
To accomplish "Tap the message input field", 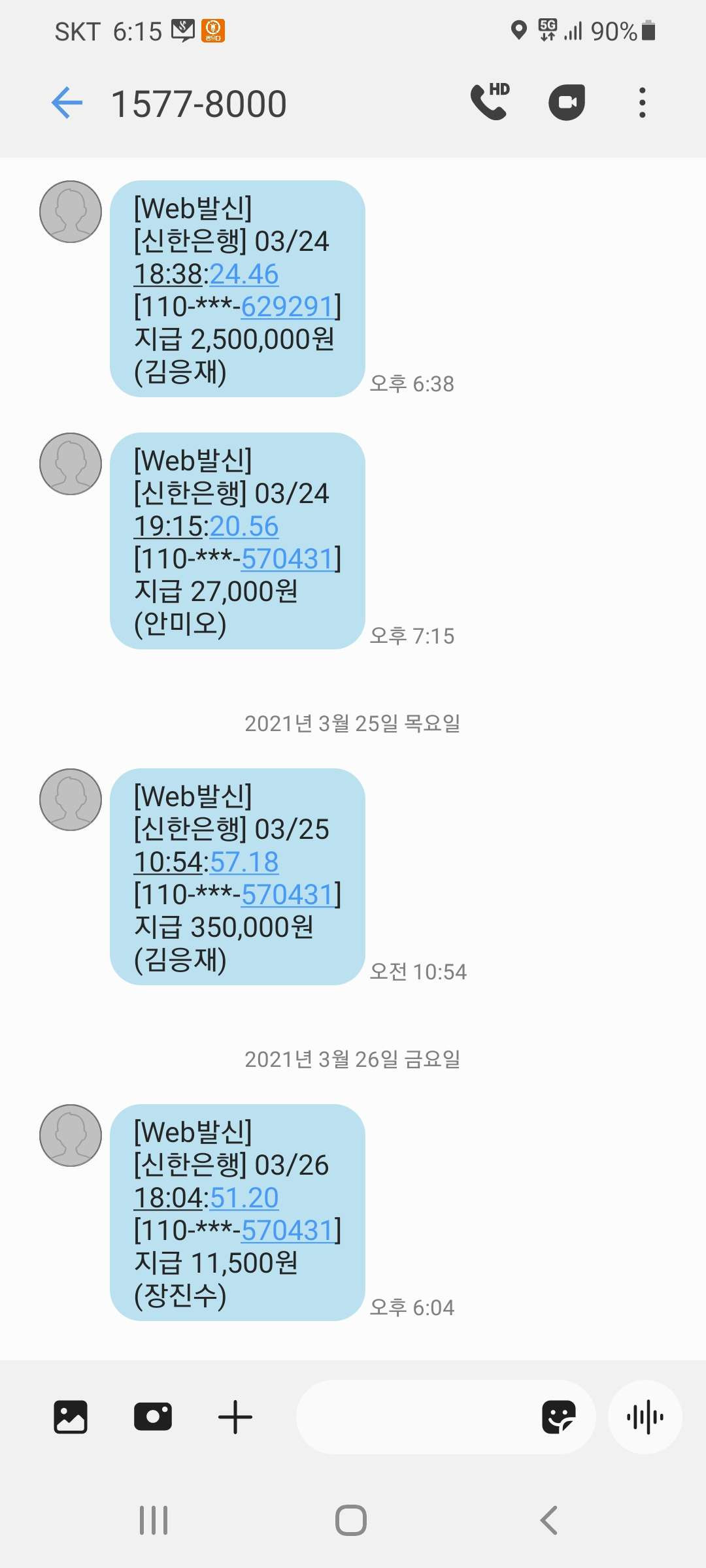I will pyautogui.click(x=418, y=1417).
